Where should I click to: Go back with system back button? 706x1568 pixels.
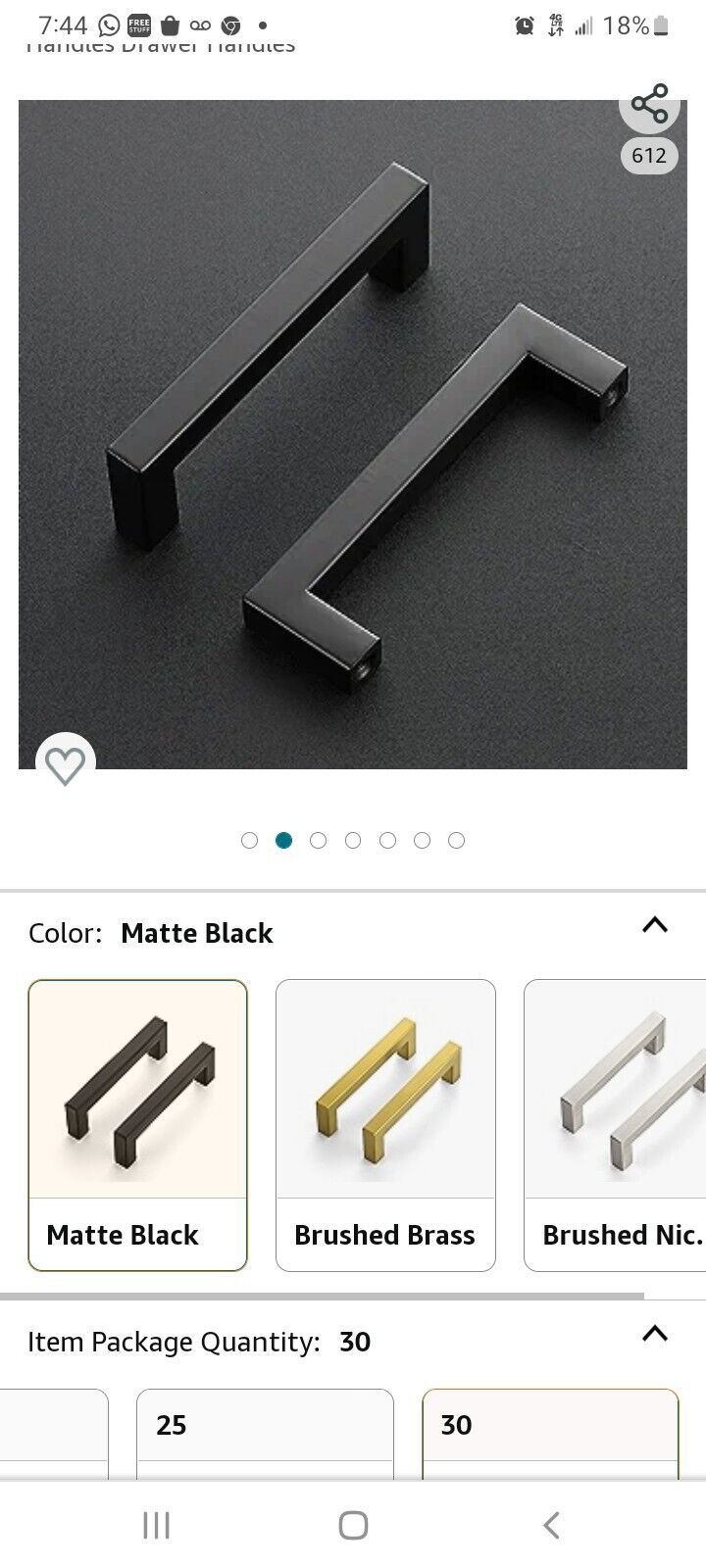[x=551, y=1525]
